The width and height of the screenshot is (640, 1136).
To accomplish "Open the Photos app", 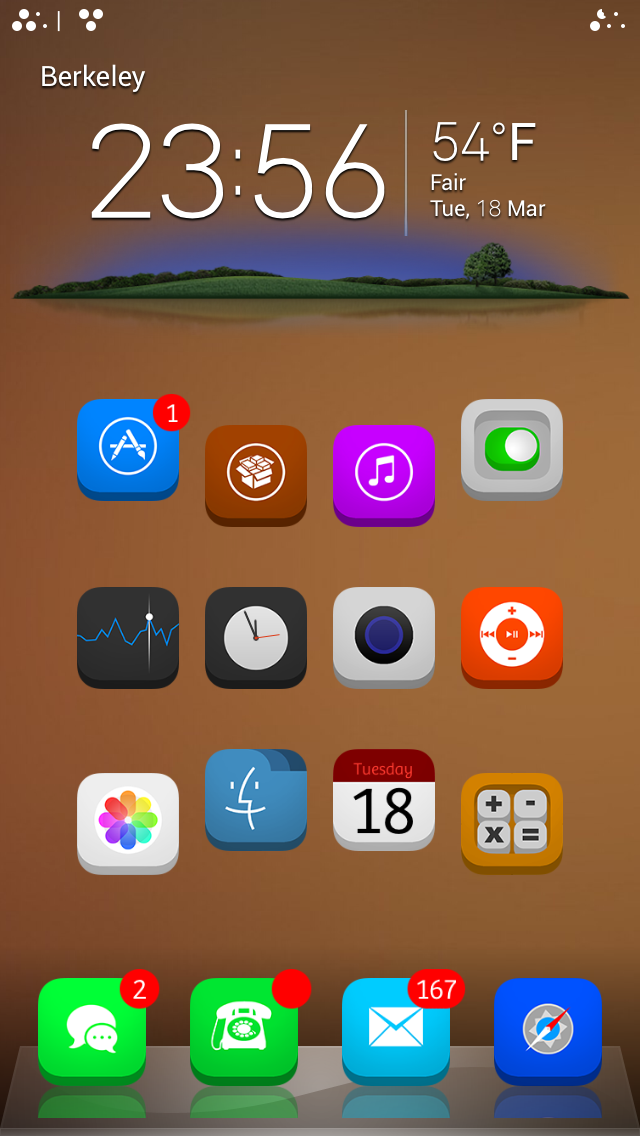I will tap(128, 824).
